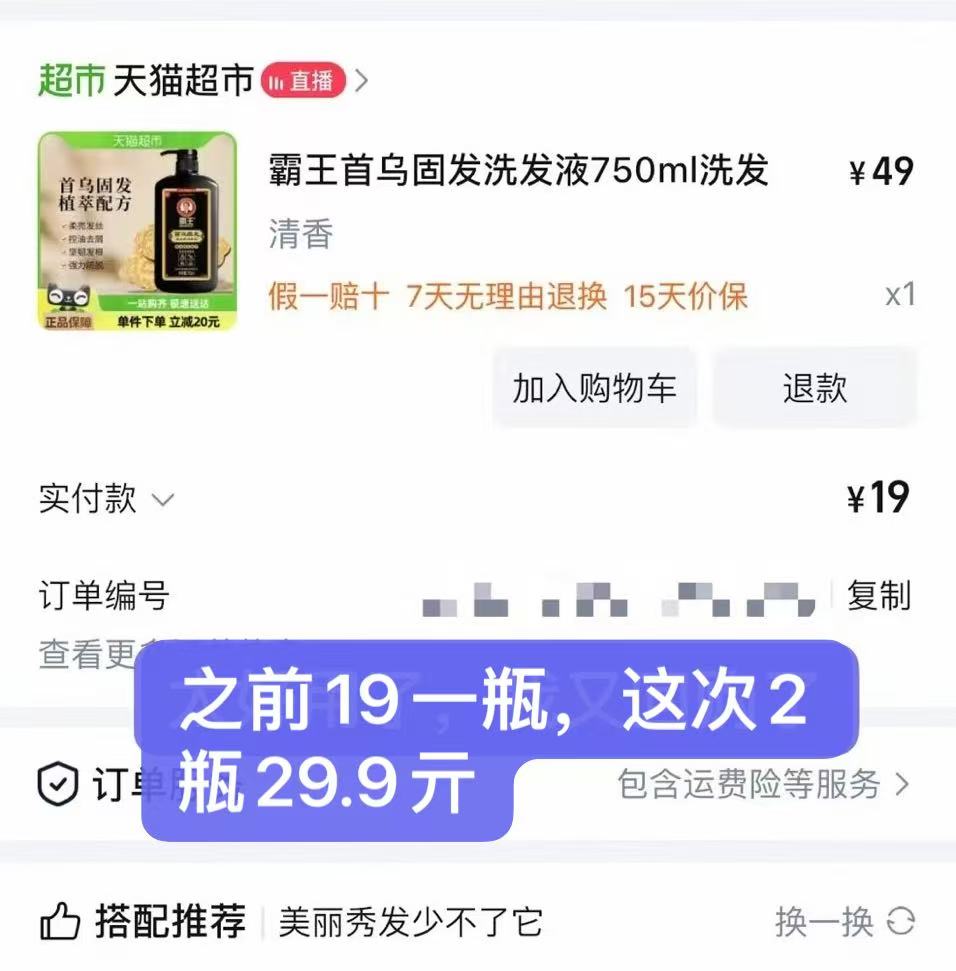
Task: Tap the arrow after the 直播 badge
Action: pyautogui.click(x=362, y=80)
